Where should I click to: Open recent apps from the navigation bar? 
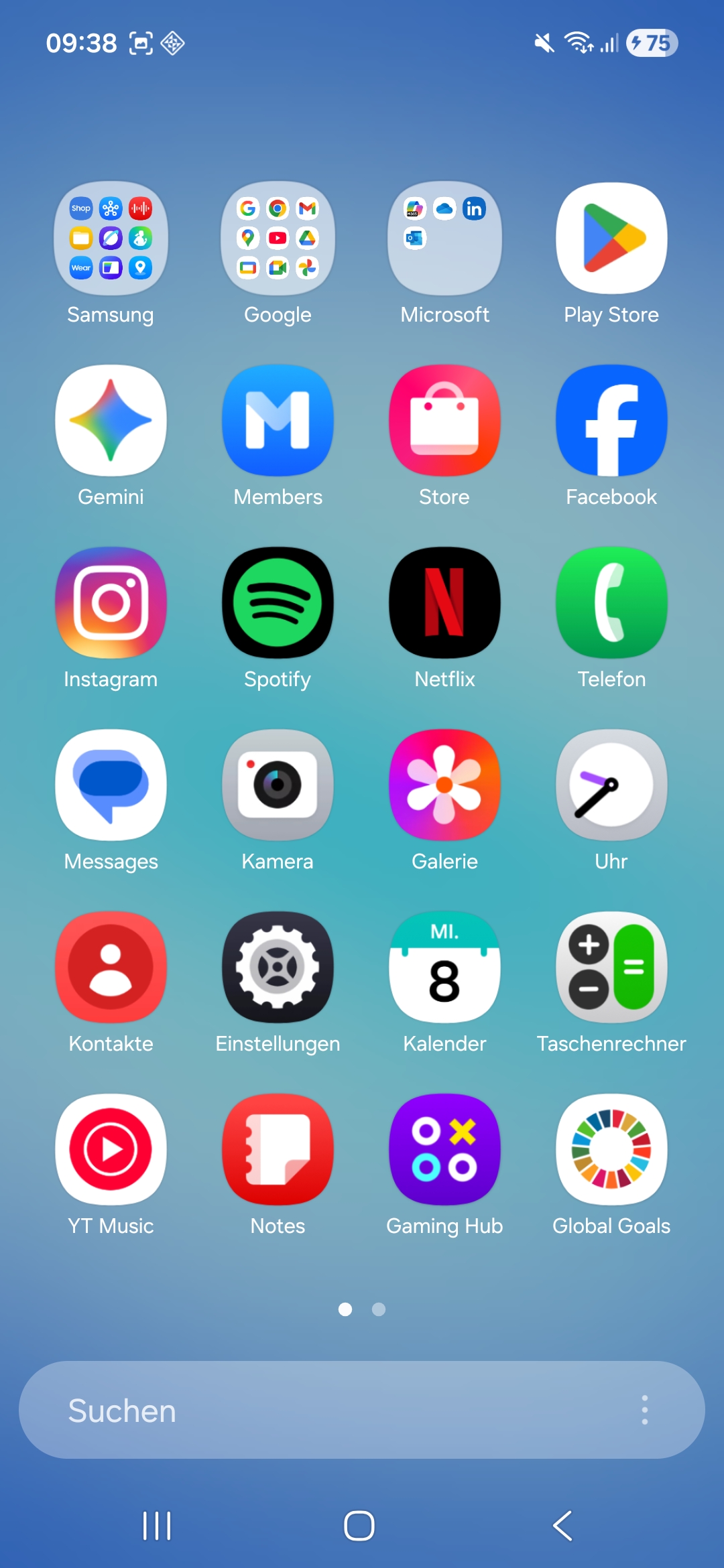pyautogui.click(x=158, y=1526)
